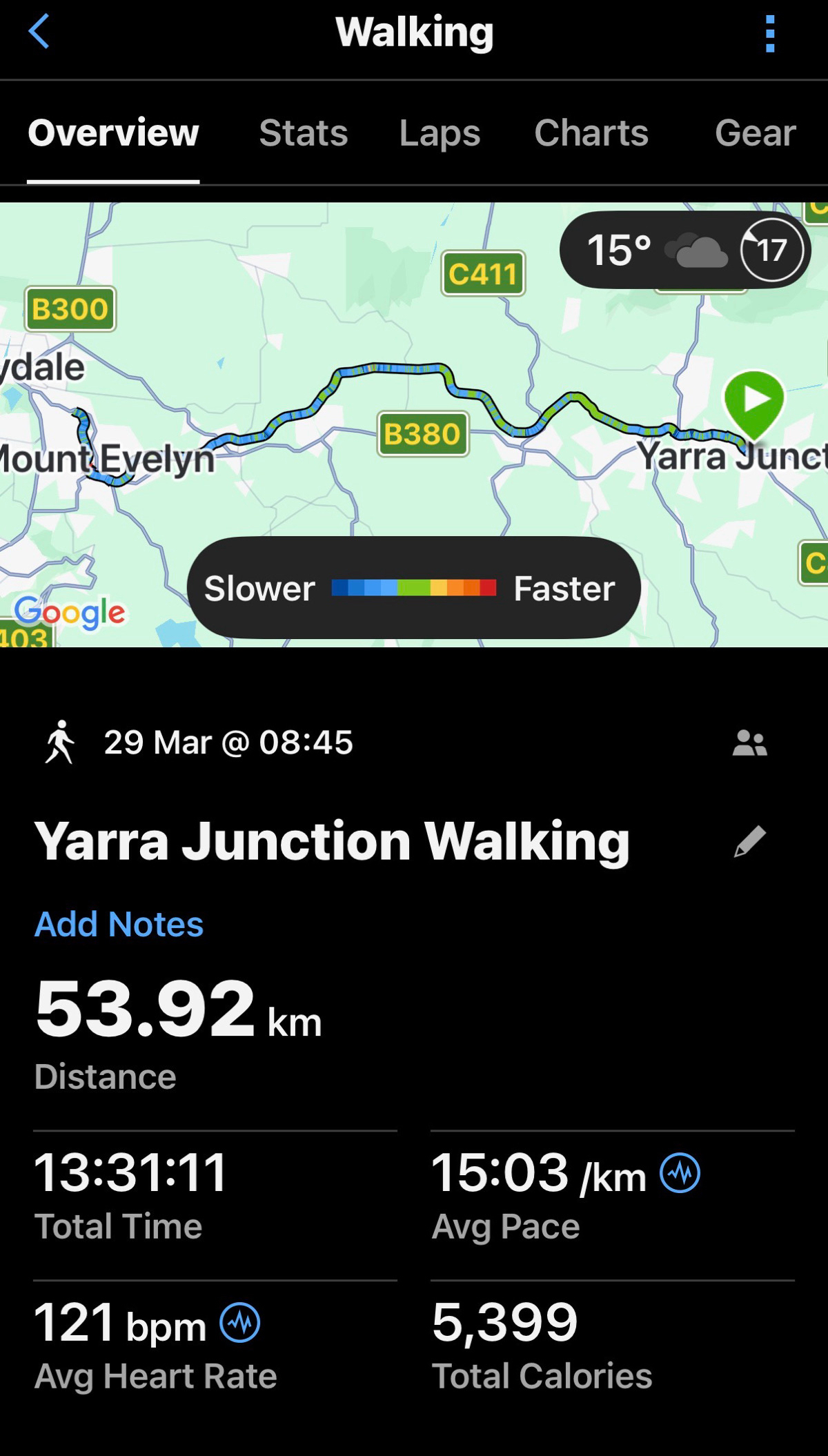The image size is (828, 1456).
Task: Open the info icon beside Avg Pace
Action: [680, 1173]
